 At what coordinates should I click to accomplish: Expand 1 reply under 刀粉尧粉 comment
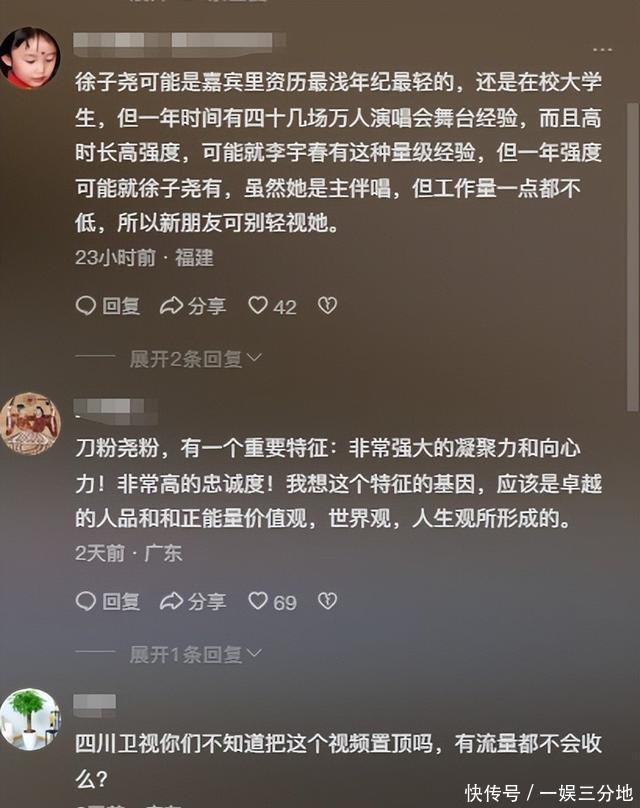coord(196,654)
